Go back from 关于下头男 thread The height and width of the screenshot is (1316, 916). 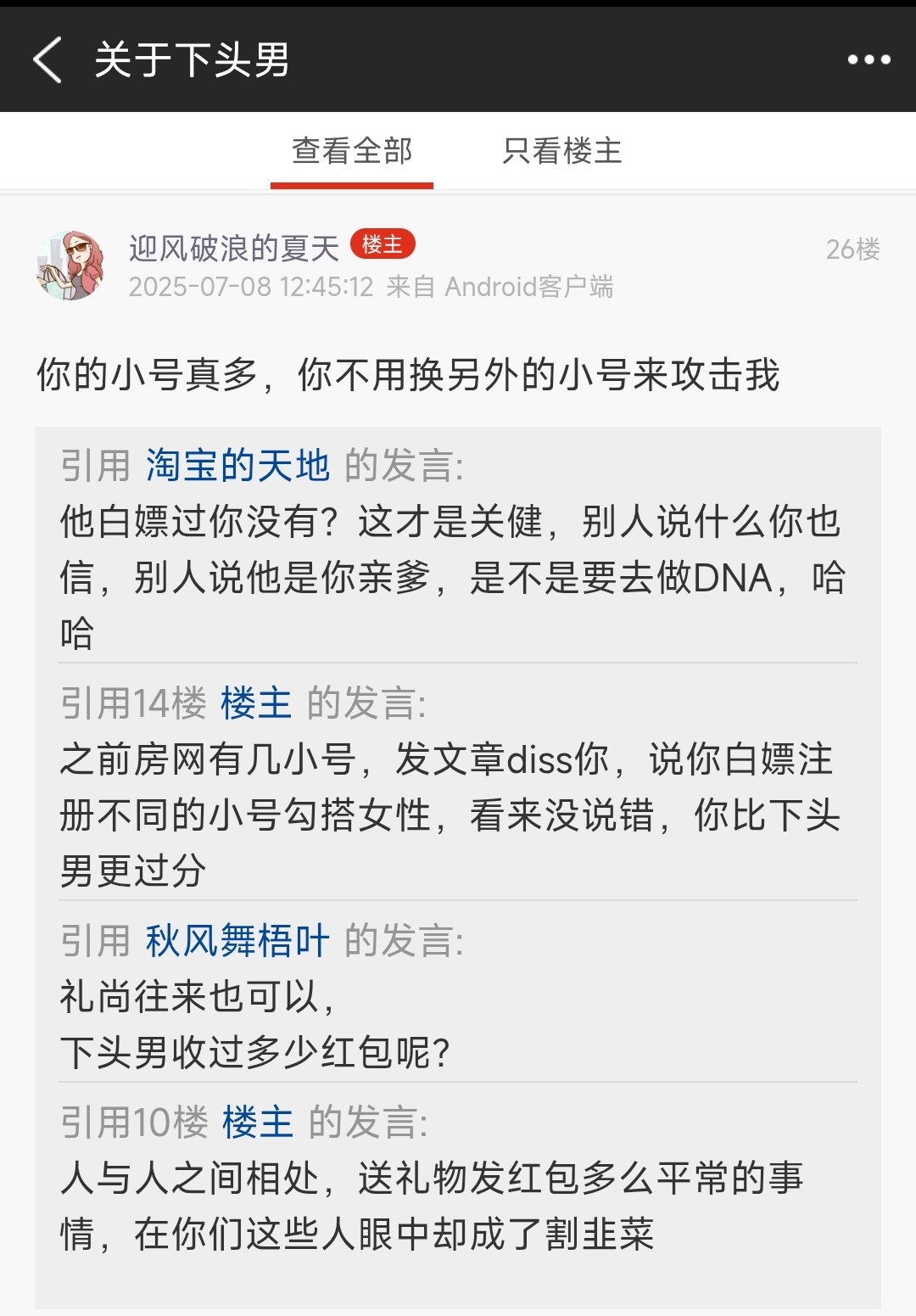point(47,59)
